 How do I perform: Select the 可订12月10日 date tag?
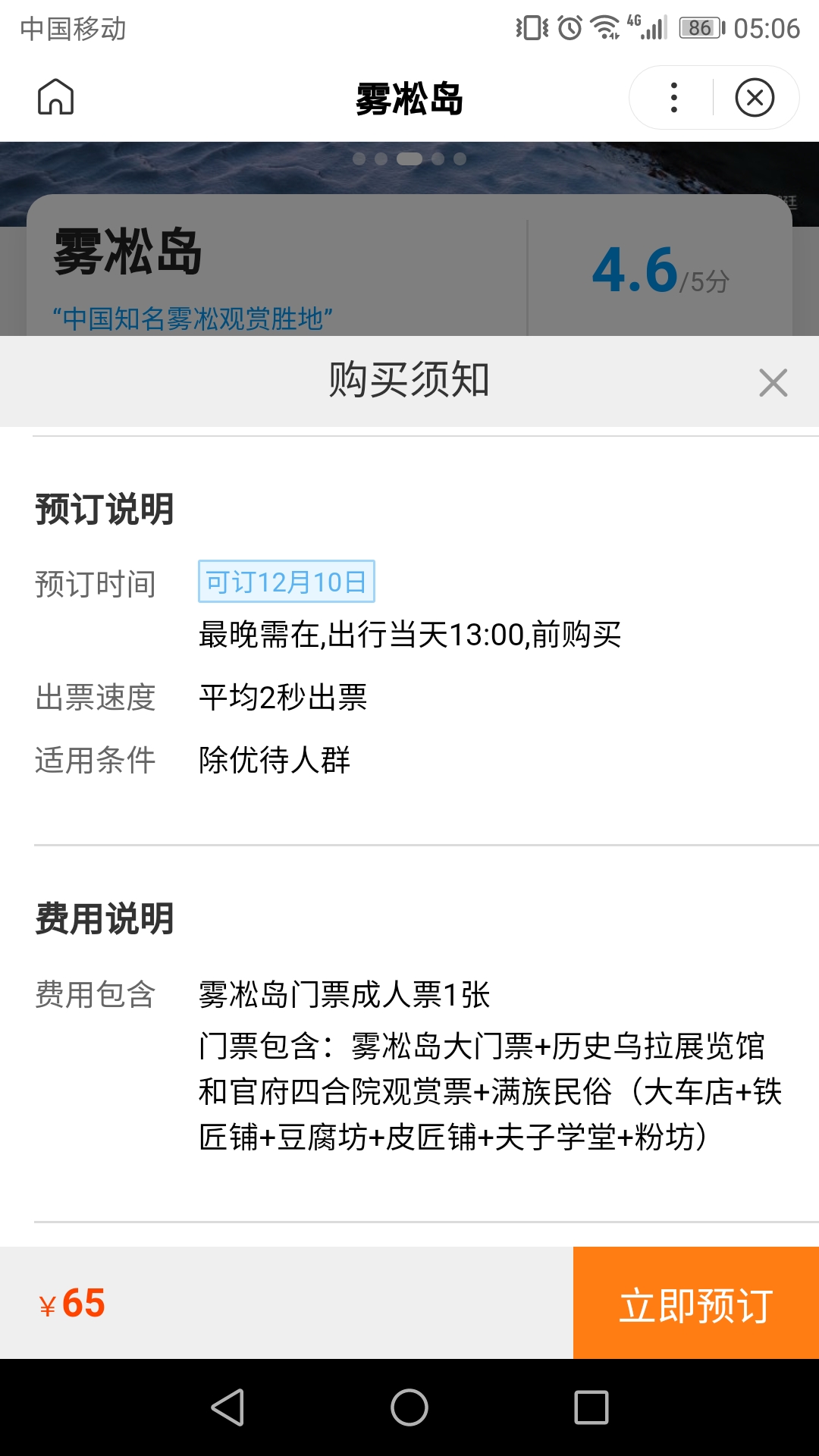coord(287,582)
